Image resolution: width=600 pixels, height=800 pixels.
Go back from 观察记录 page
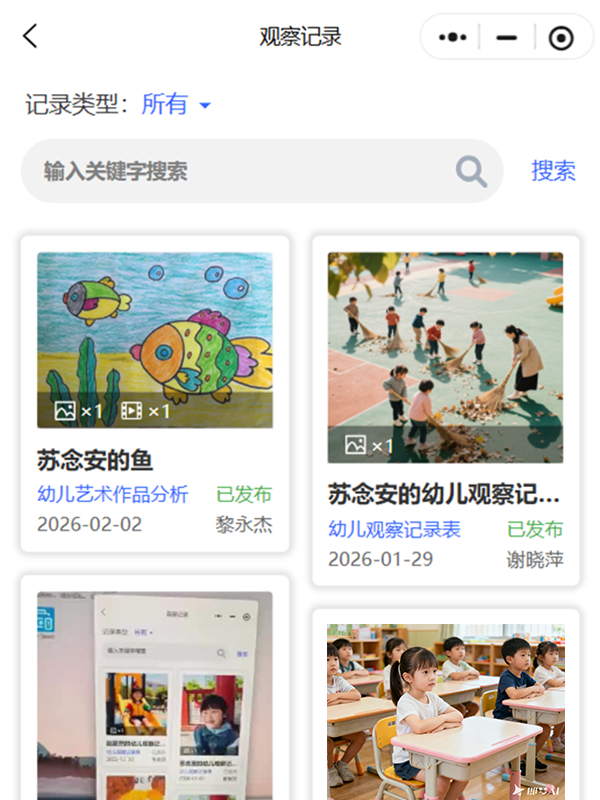[30, 37]
